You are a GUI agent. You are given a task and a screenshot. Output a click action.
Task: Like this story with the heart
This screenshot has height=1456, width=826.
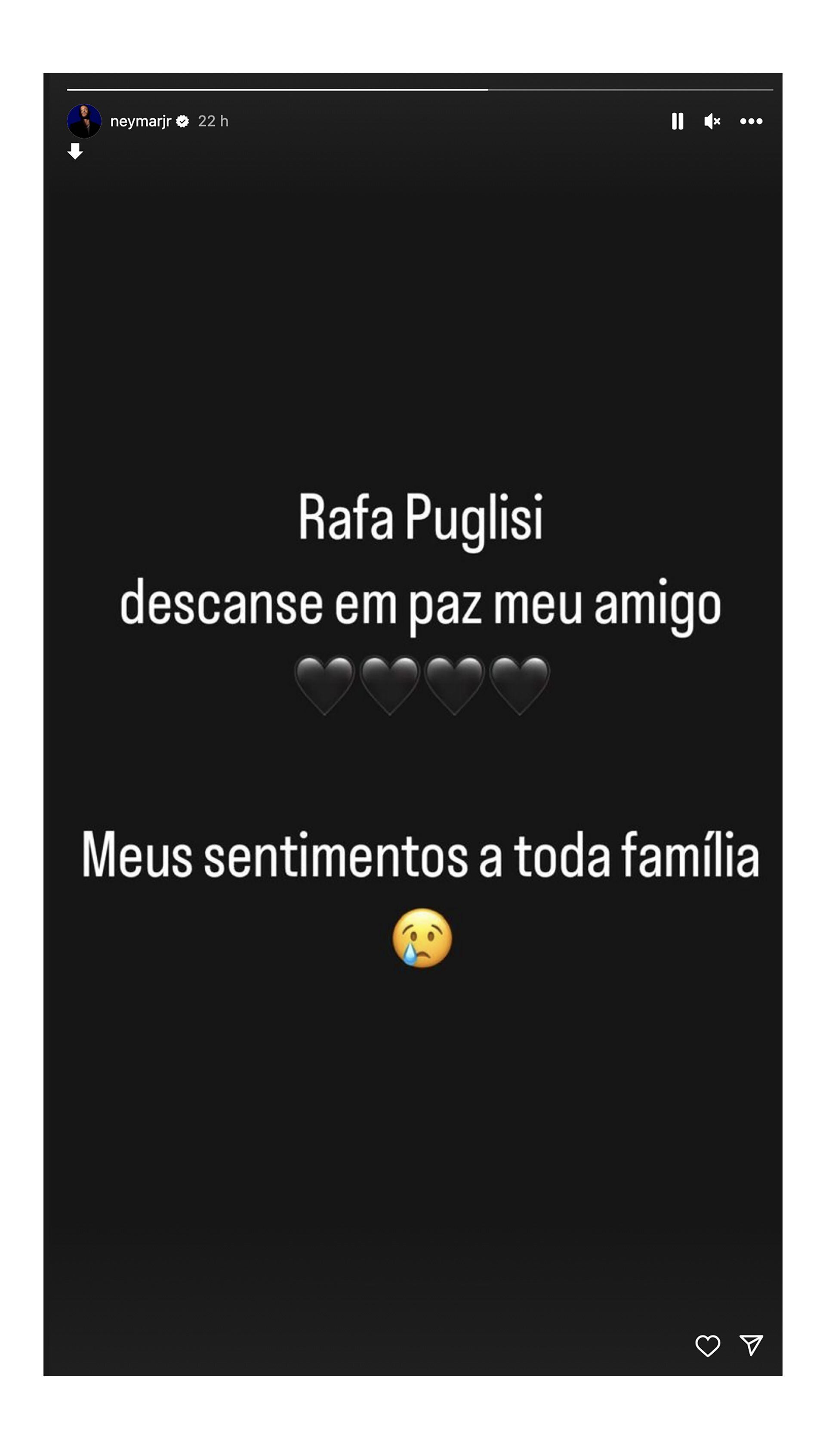tap(707, 1345)
